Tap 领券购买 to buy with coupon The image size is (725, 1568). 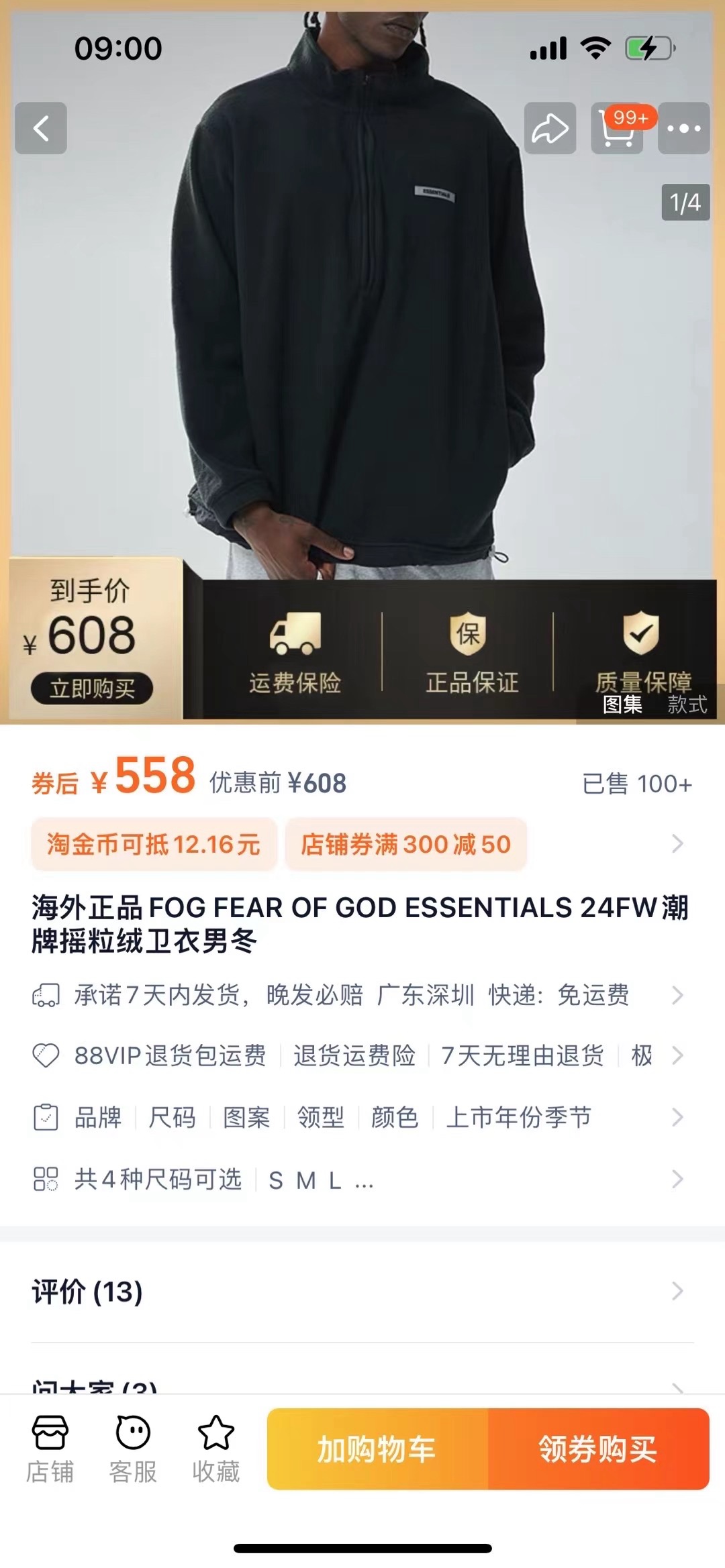(x=598, y=1449)
